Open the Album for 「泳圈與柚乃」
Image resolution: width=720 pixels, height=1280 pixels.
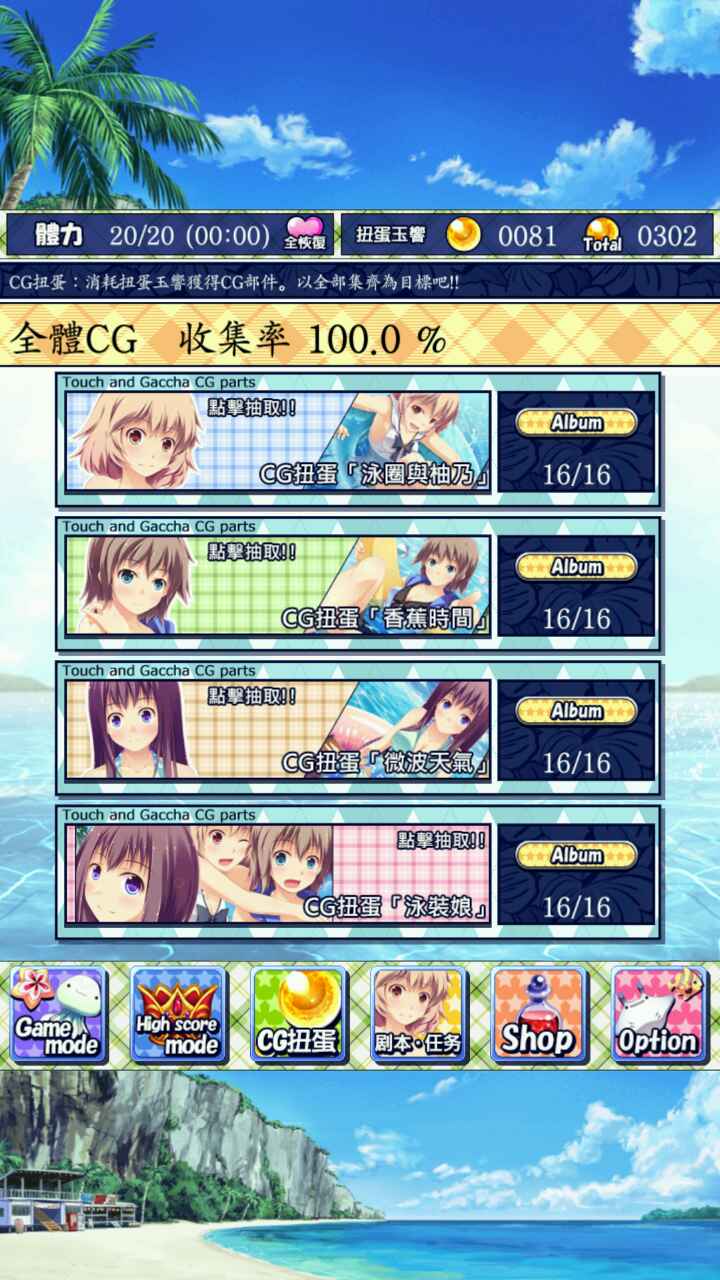pyautogui.click(x=576, y=422)
